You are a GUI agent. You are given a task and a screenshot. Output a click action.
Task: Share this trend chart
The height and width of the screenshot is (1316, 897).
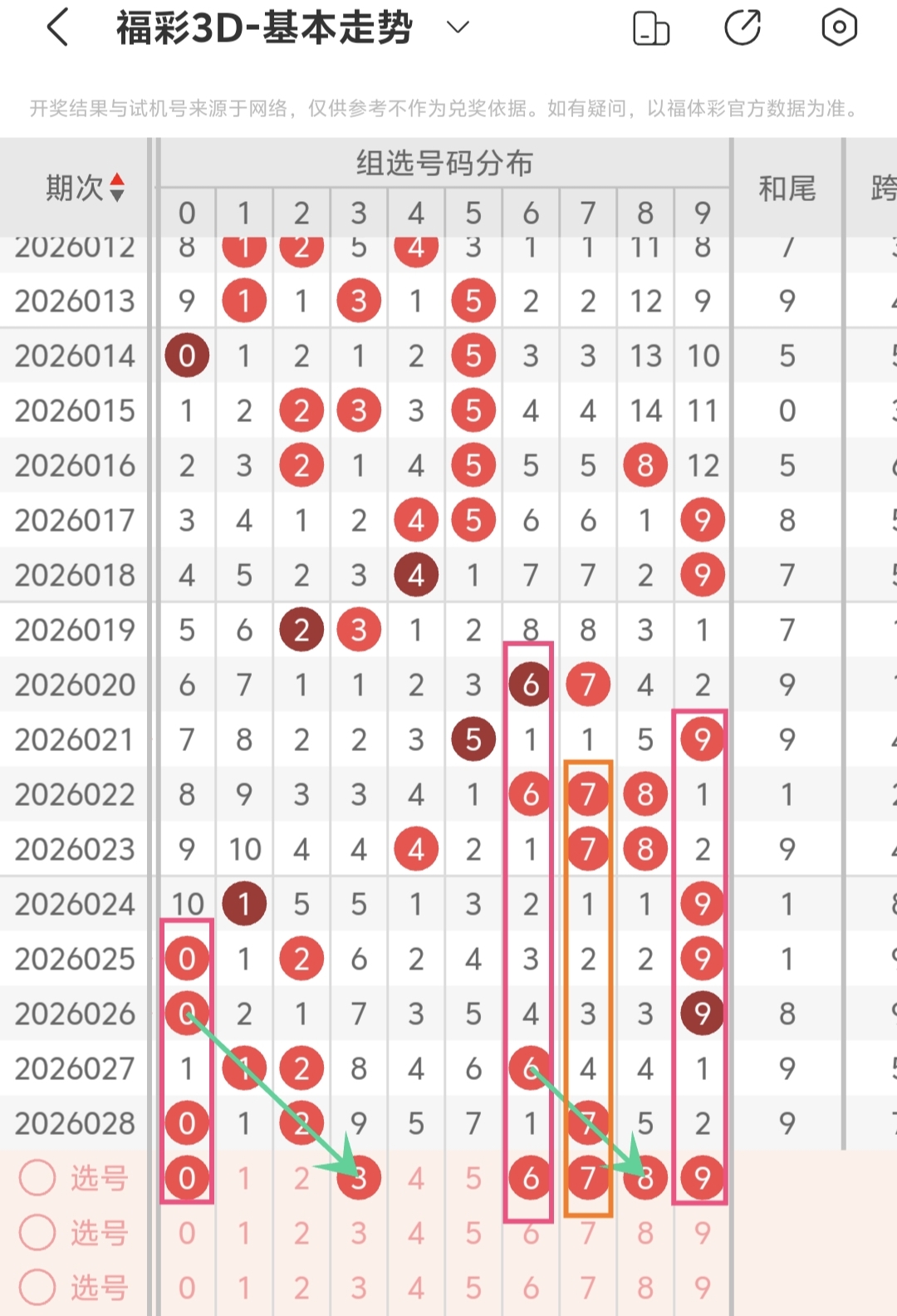point(743,27)
